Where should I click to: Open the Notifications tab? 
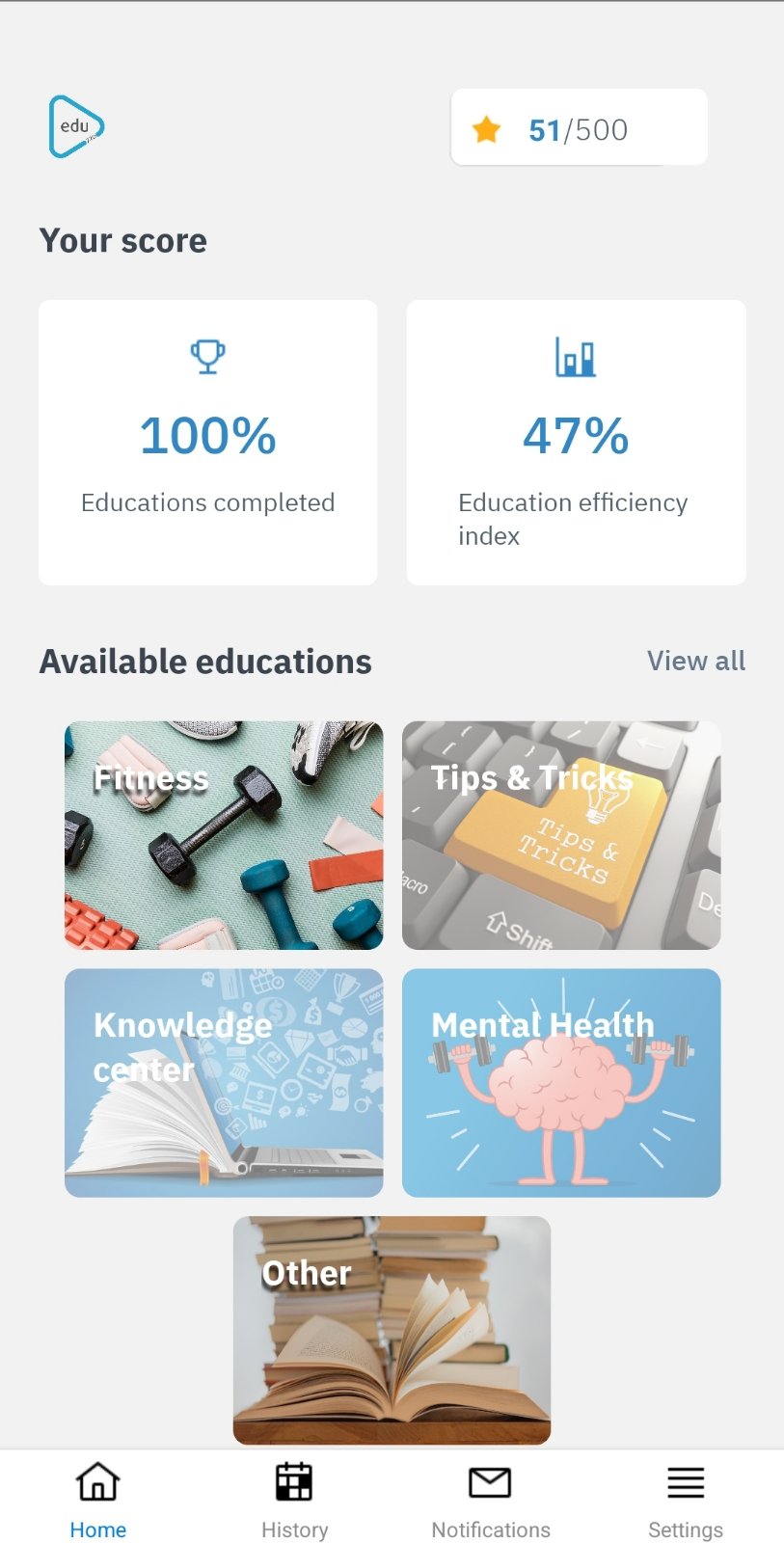pyautogui.click(x=490, y=1500)
